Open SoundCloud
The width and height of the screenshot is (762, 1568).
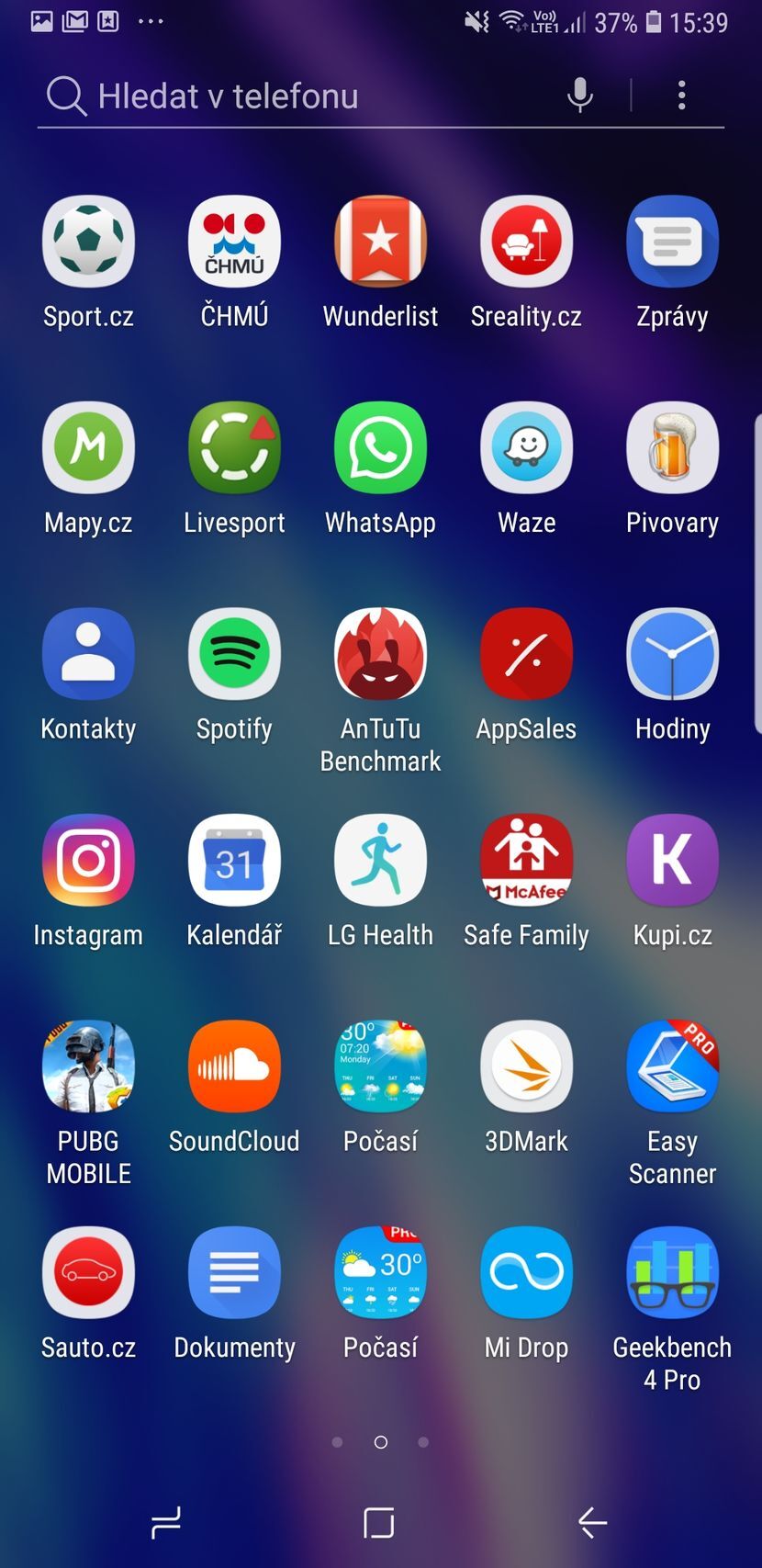click(x=234, y=1067)
